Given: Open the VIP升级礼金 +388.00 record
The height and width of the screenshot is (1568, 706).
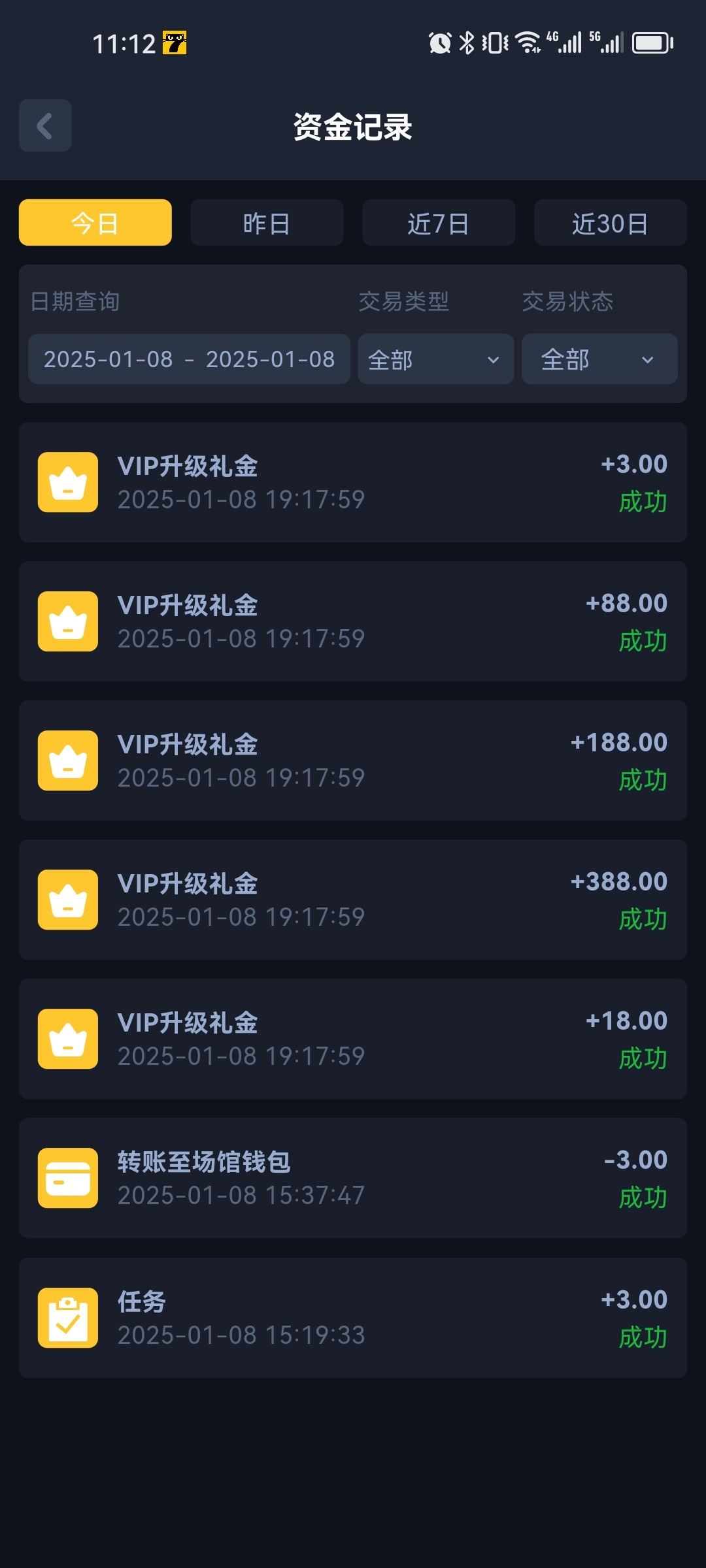Looking at the screenshot, I should point(353,900).
